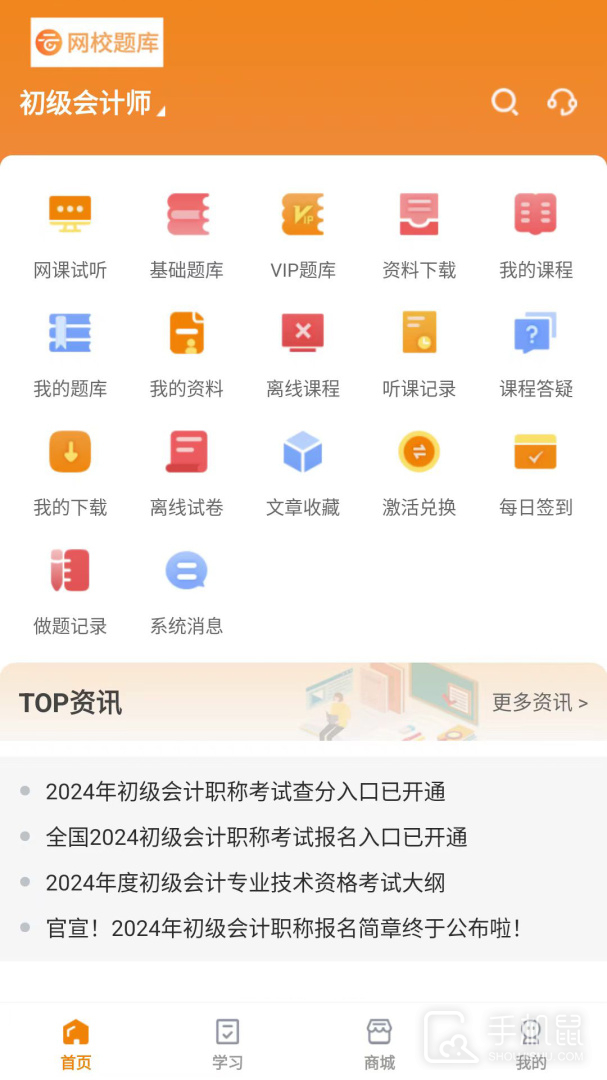Open 网课试听
This screenshot has height=1080, width=607.
click(x=70, y=236)
